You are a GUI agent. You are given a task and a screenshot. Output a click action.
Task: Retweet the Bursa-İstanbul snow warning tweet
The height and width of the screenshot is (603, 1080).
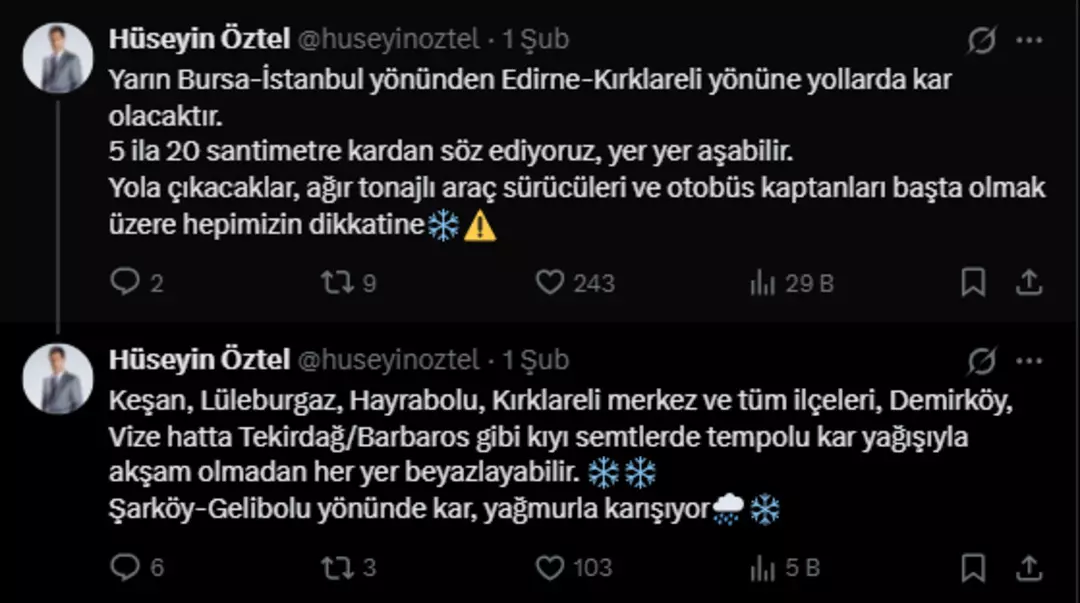337,283
